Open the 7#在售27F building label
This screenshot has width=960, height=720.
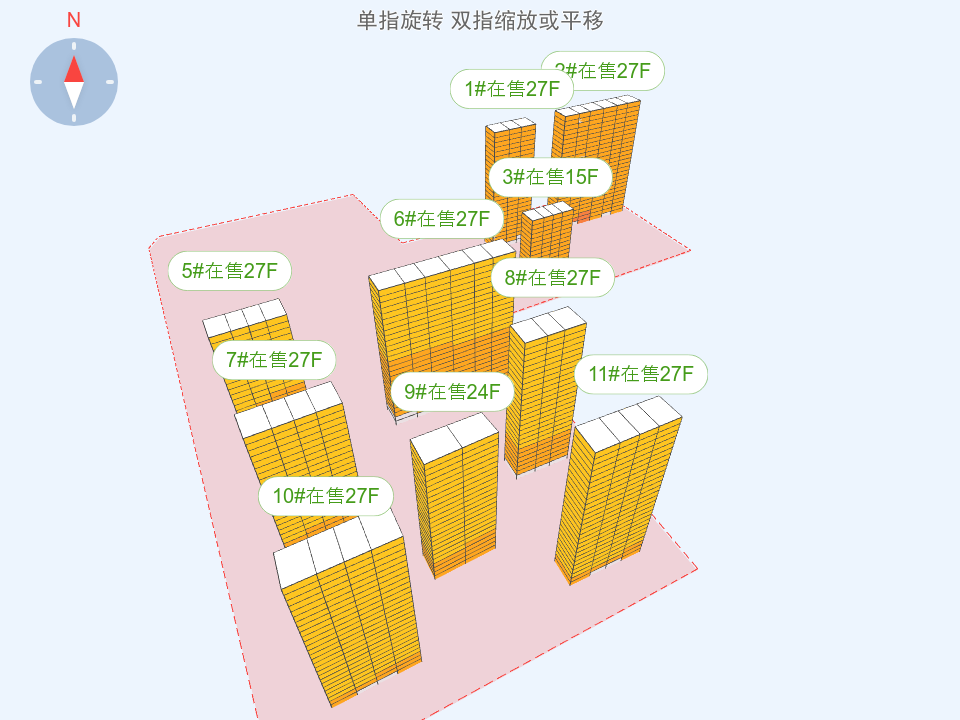[273, 360]
